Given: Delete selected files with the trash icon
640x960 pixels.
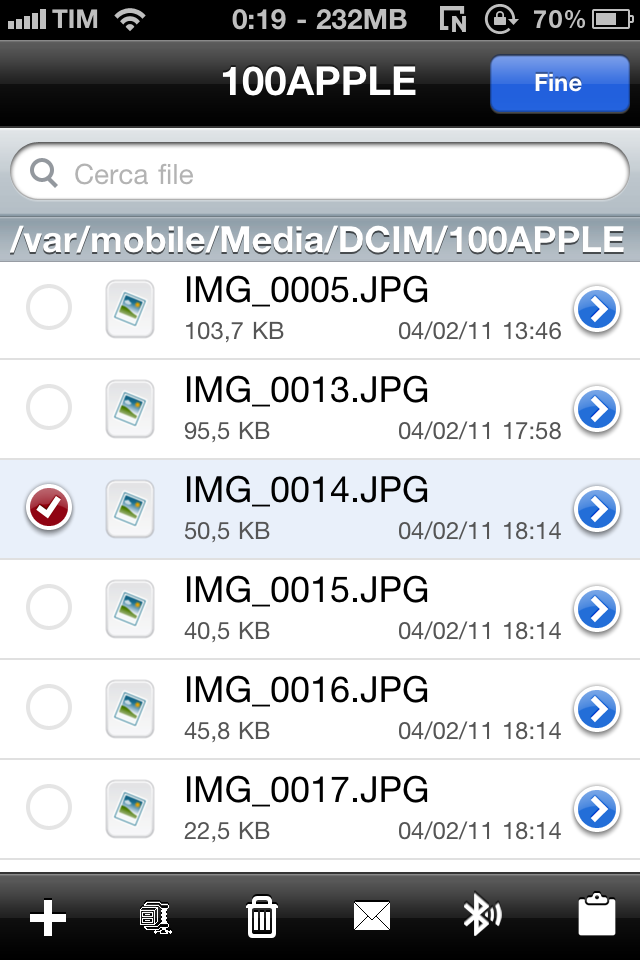Looking at the screenshot, I should click(261, 917).
